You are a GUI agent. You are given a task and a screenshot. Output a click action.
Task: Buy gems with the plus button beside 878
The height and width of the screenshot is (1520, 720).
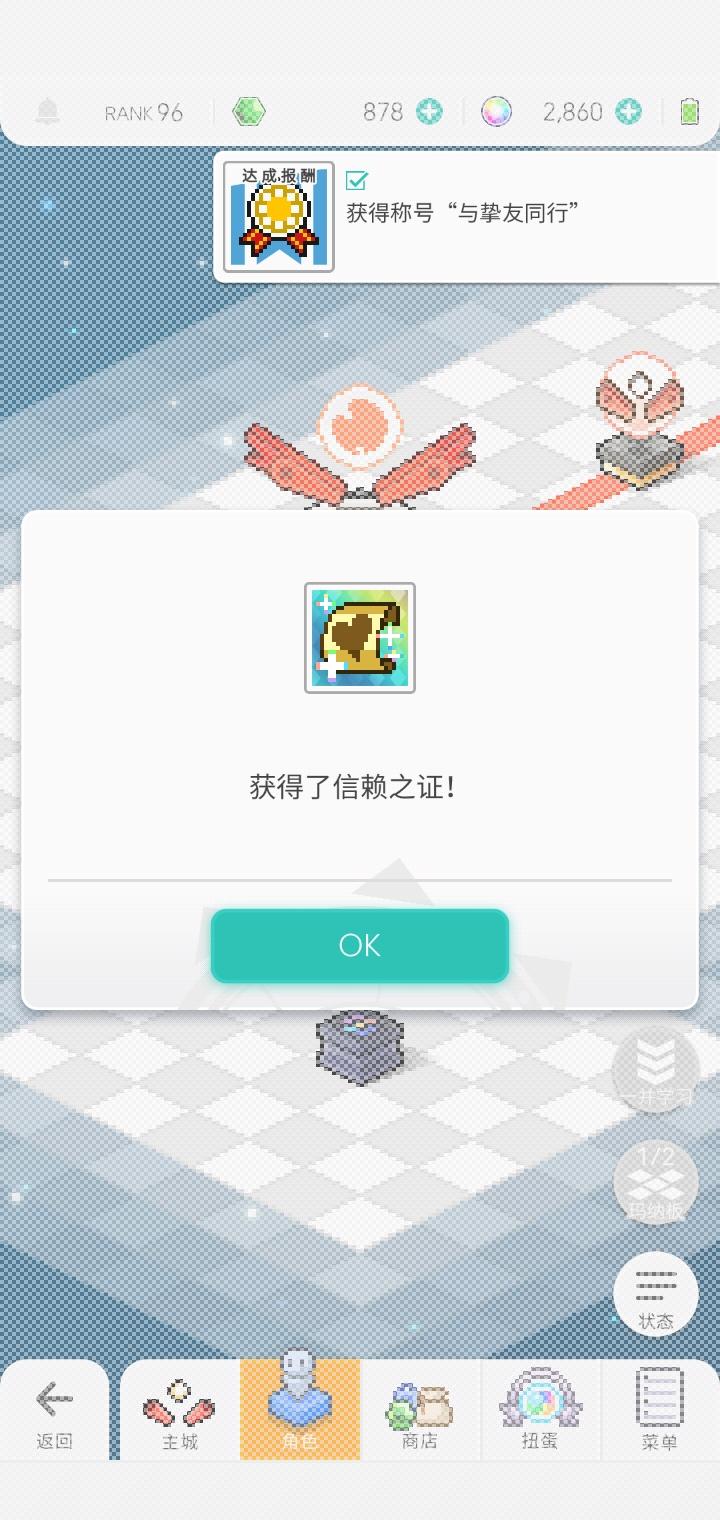[428, 110]
